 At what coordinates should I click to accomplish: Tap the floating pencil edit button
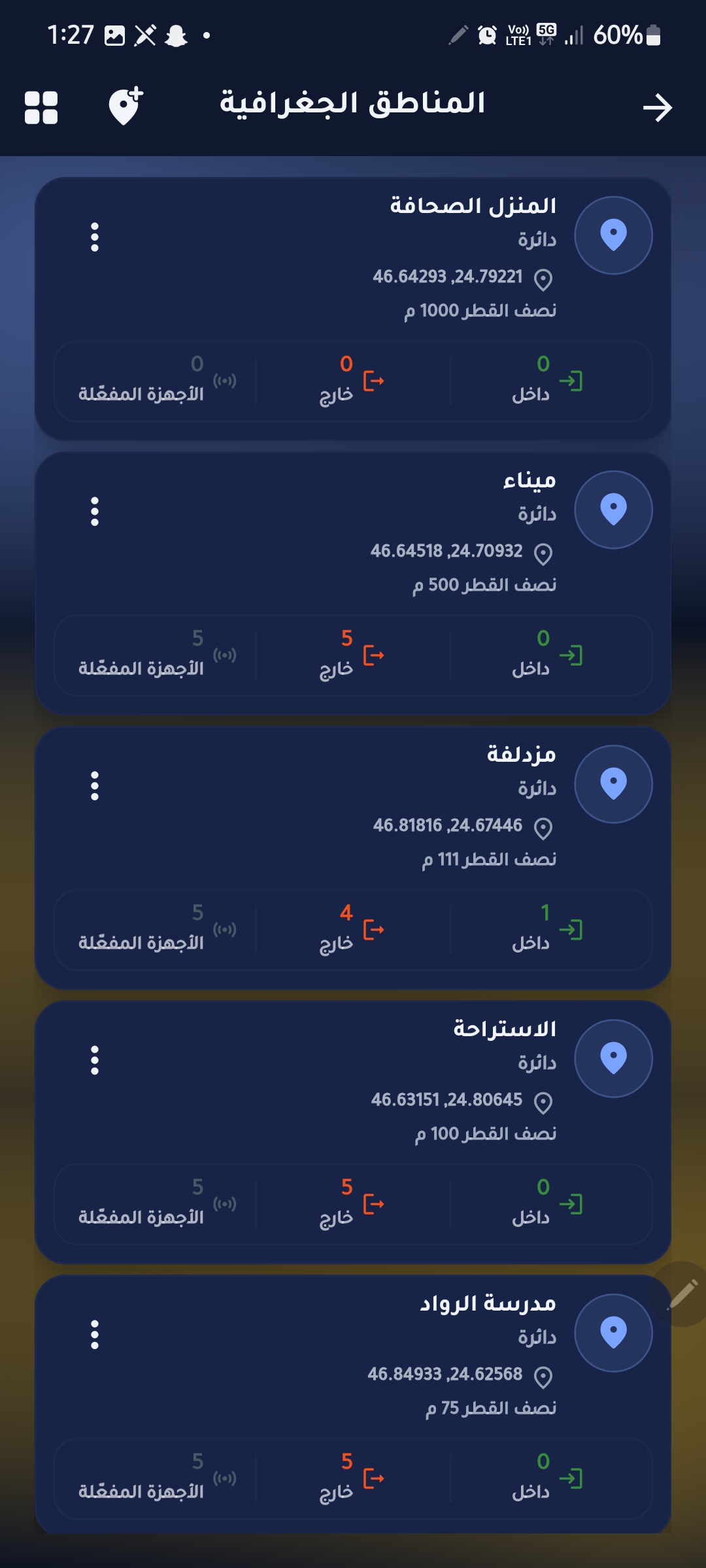[682, 1294]
